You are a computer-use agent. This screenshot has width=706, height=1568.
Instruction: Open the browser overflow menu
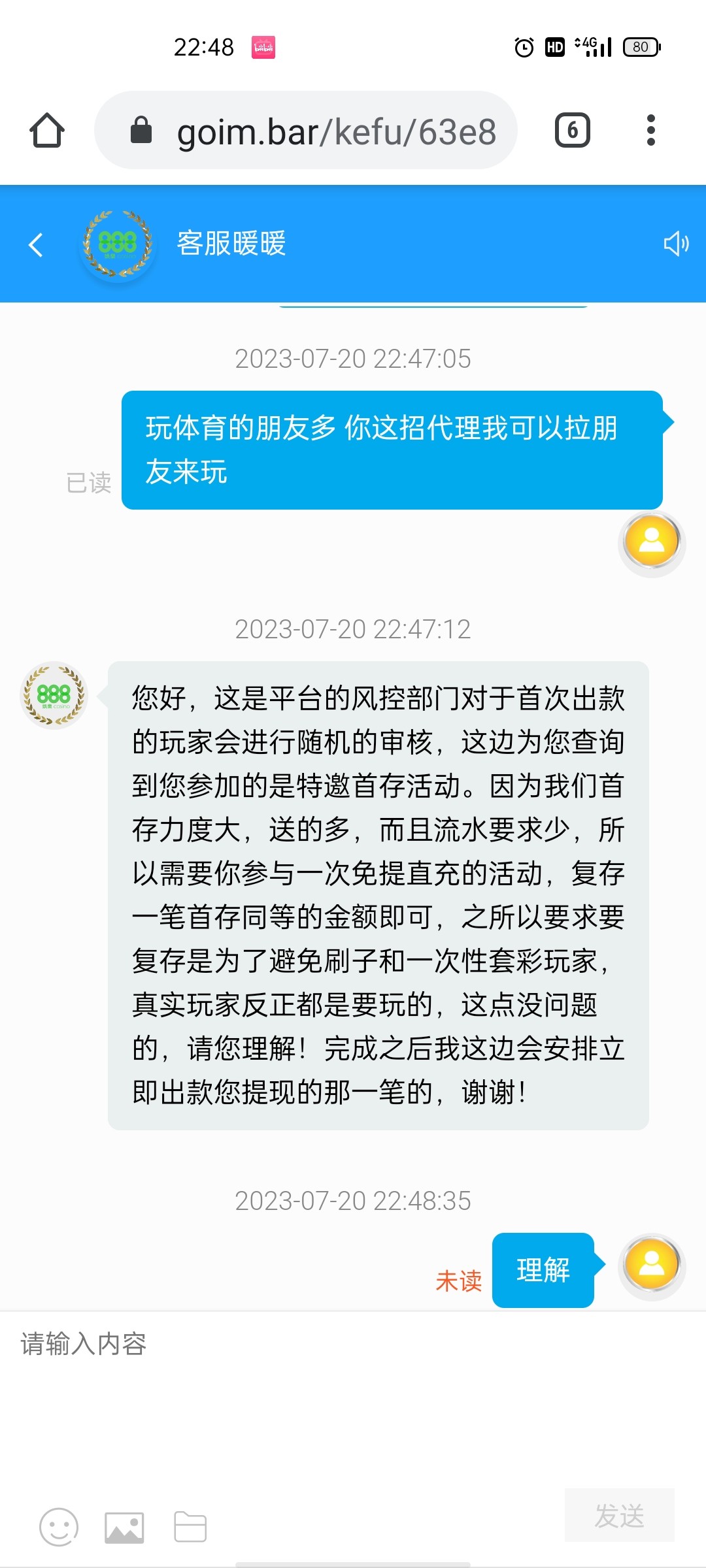point(650,130)
